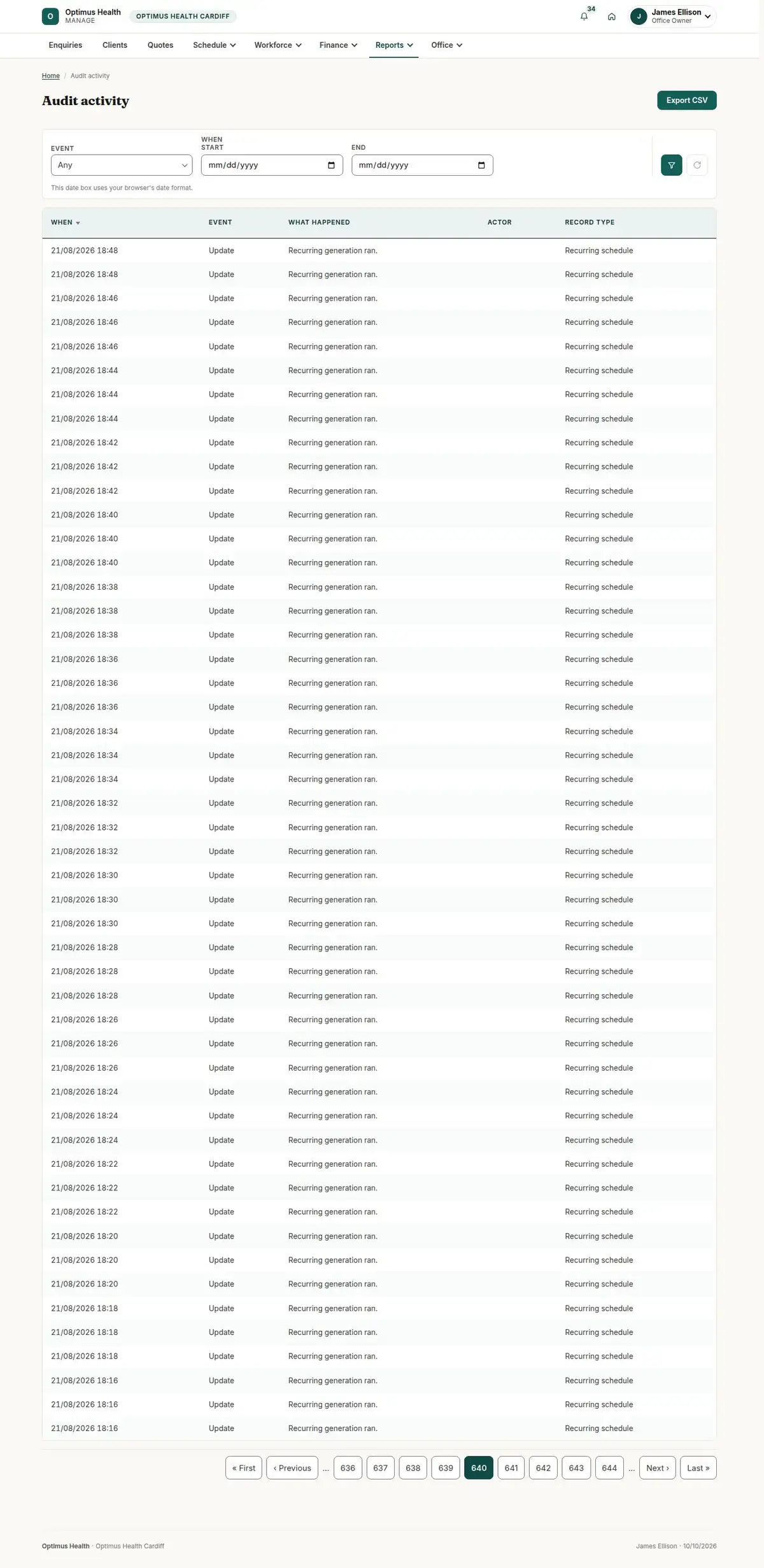Jump to page 641
This screenshot has width=764, height=1568.
click(511, 1468)
